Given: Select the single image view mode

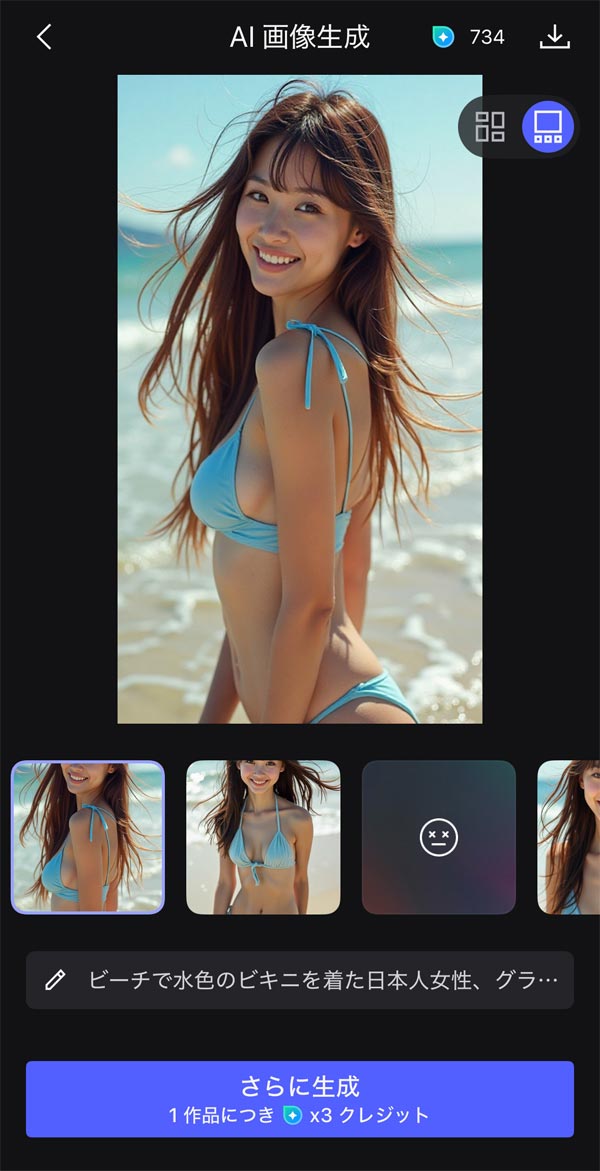Looking at the screenshot, I should tap(547, 127).
